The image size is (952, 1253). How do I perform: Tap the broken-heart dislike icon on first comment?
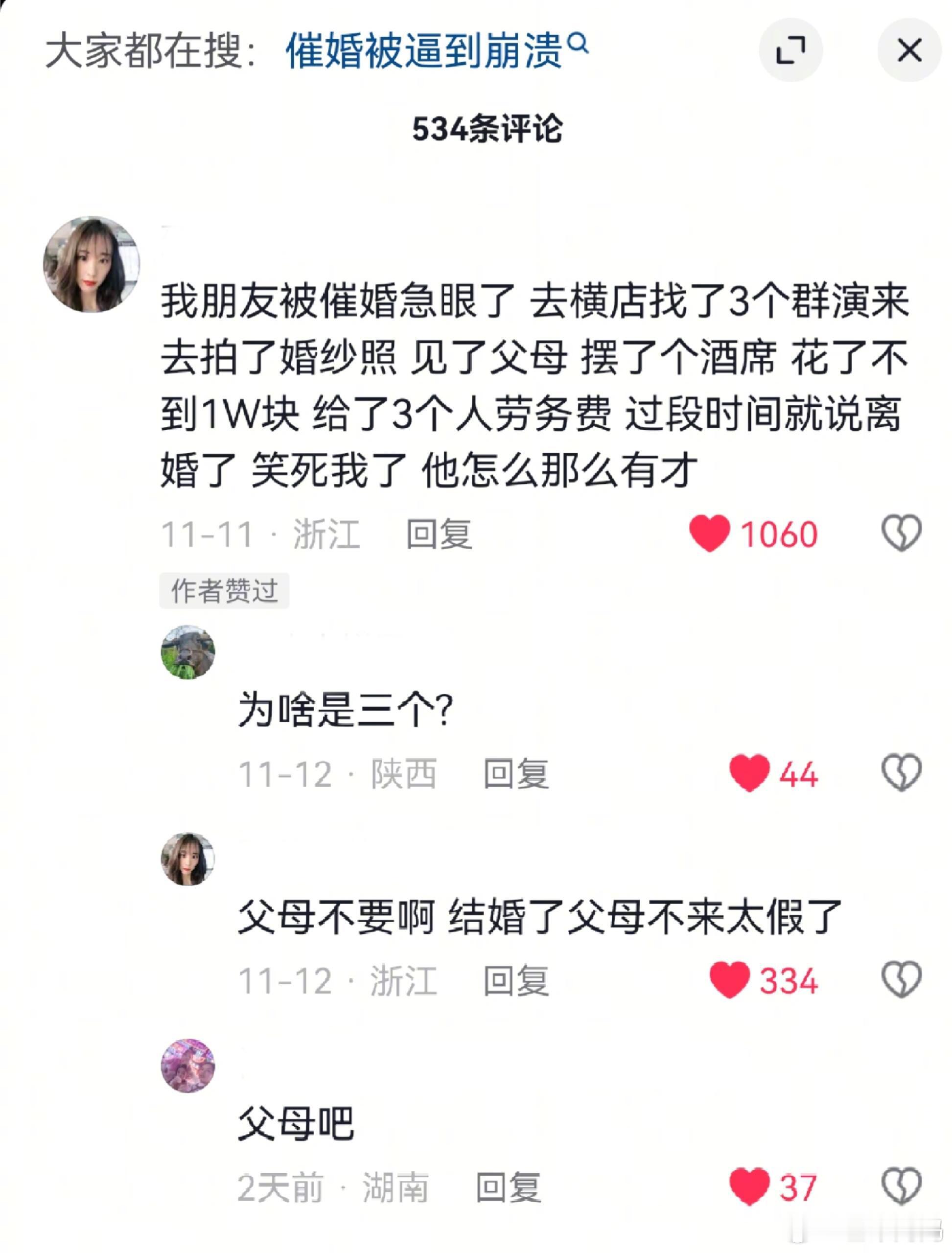[x=902, y=532]
